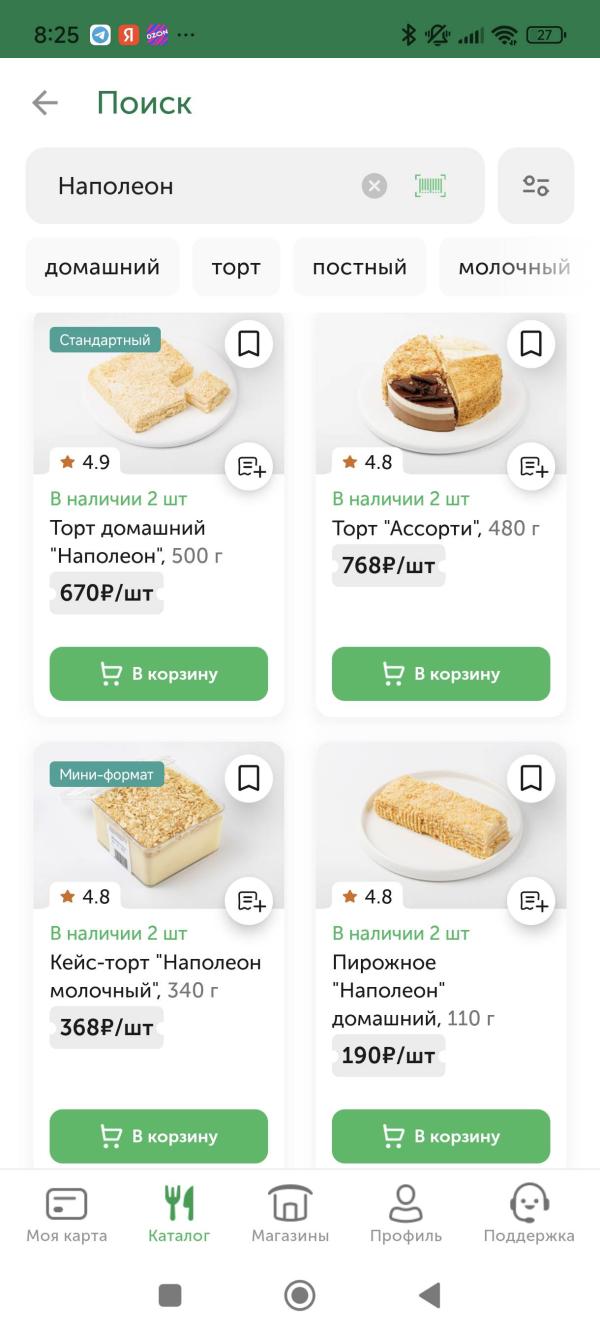
Task: Open the Магазины tab
Action: click(290, 1214)
